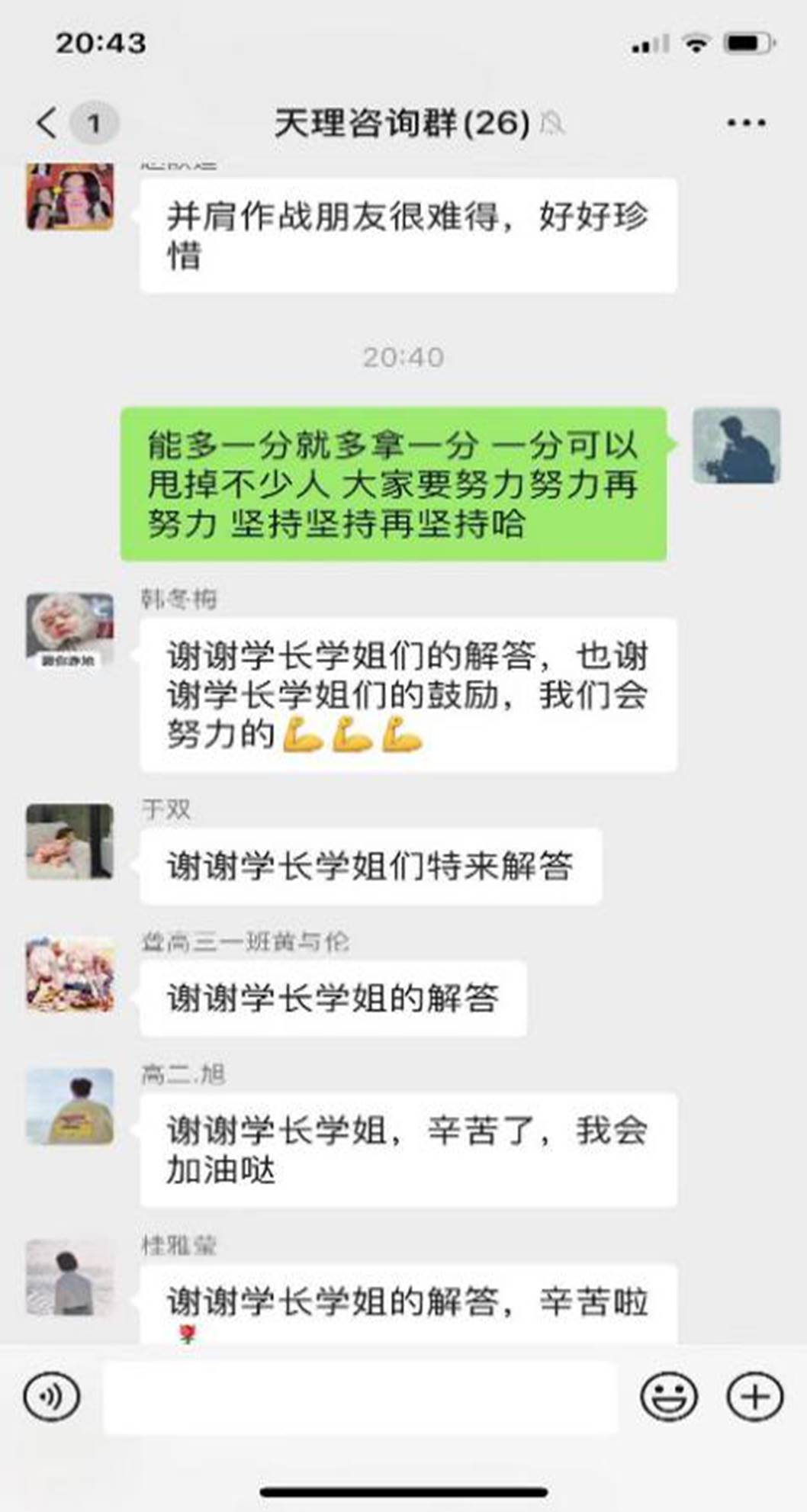The height and width of the screenshot is (1512, 807).
Task: View 韩冬梅's profile avatar
Action: [70, 630]
